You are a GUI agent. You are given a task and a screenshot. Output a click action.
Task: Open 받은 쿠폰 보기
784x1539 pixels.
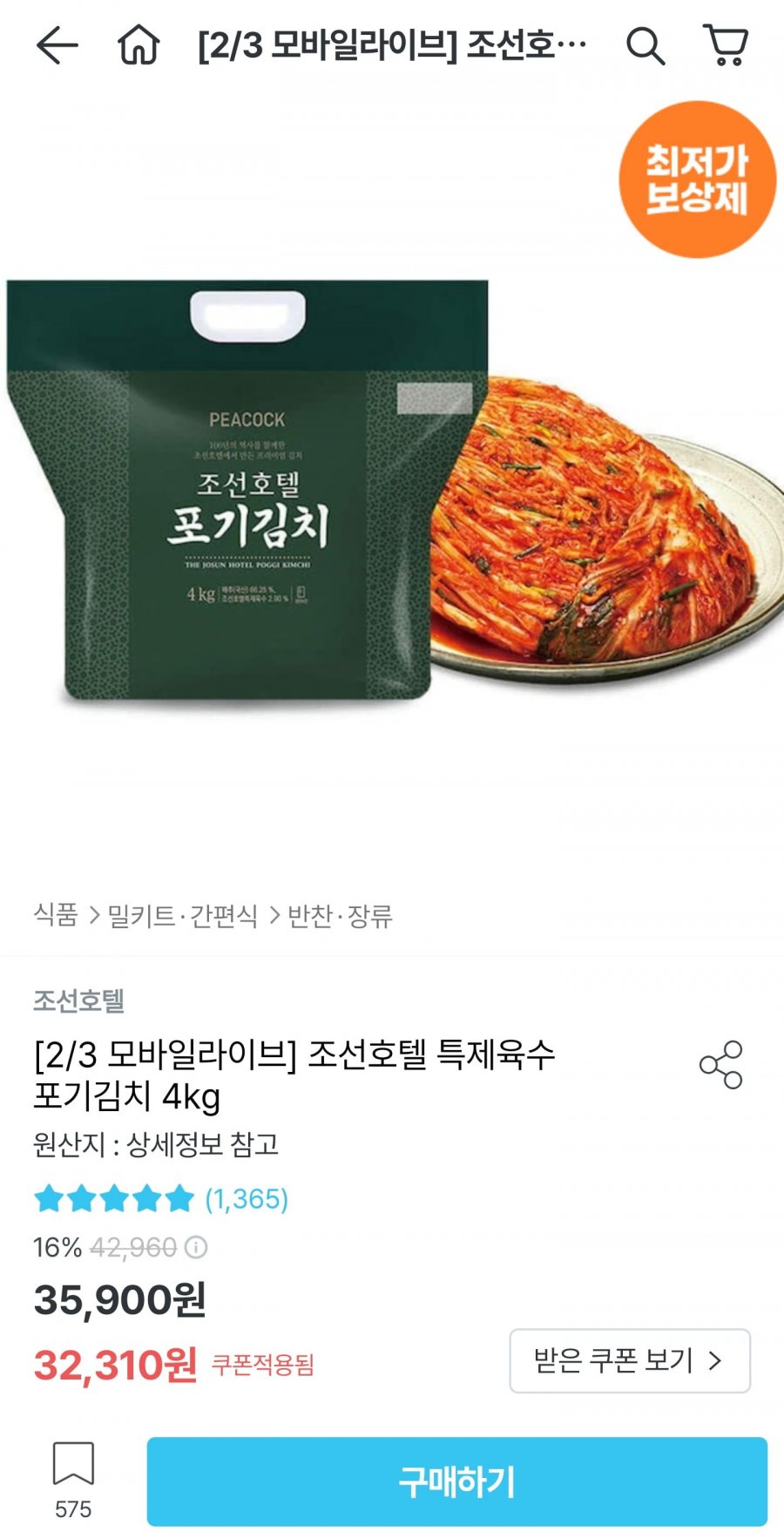pos(629,1360)
